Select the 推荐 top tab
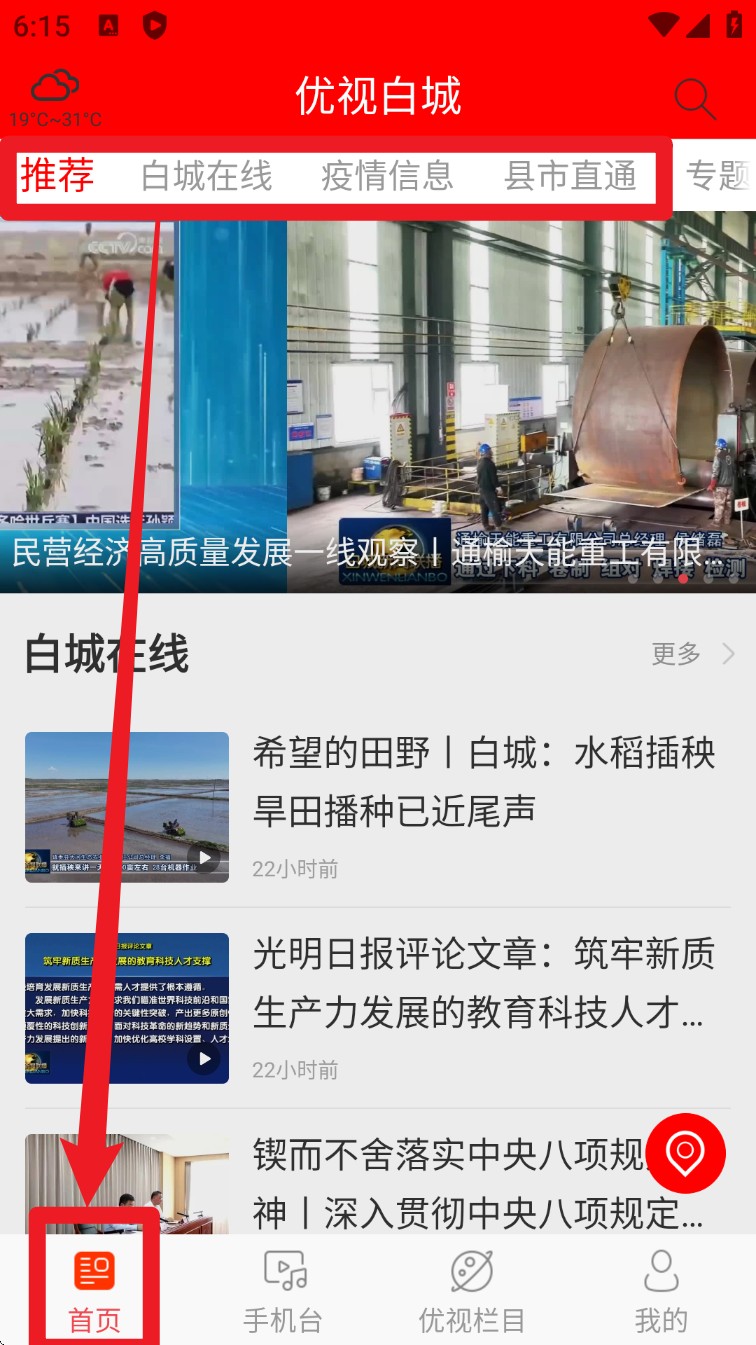This screenshot has width=756, height=1345. 58,176
